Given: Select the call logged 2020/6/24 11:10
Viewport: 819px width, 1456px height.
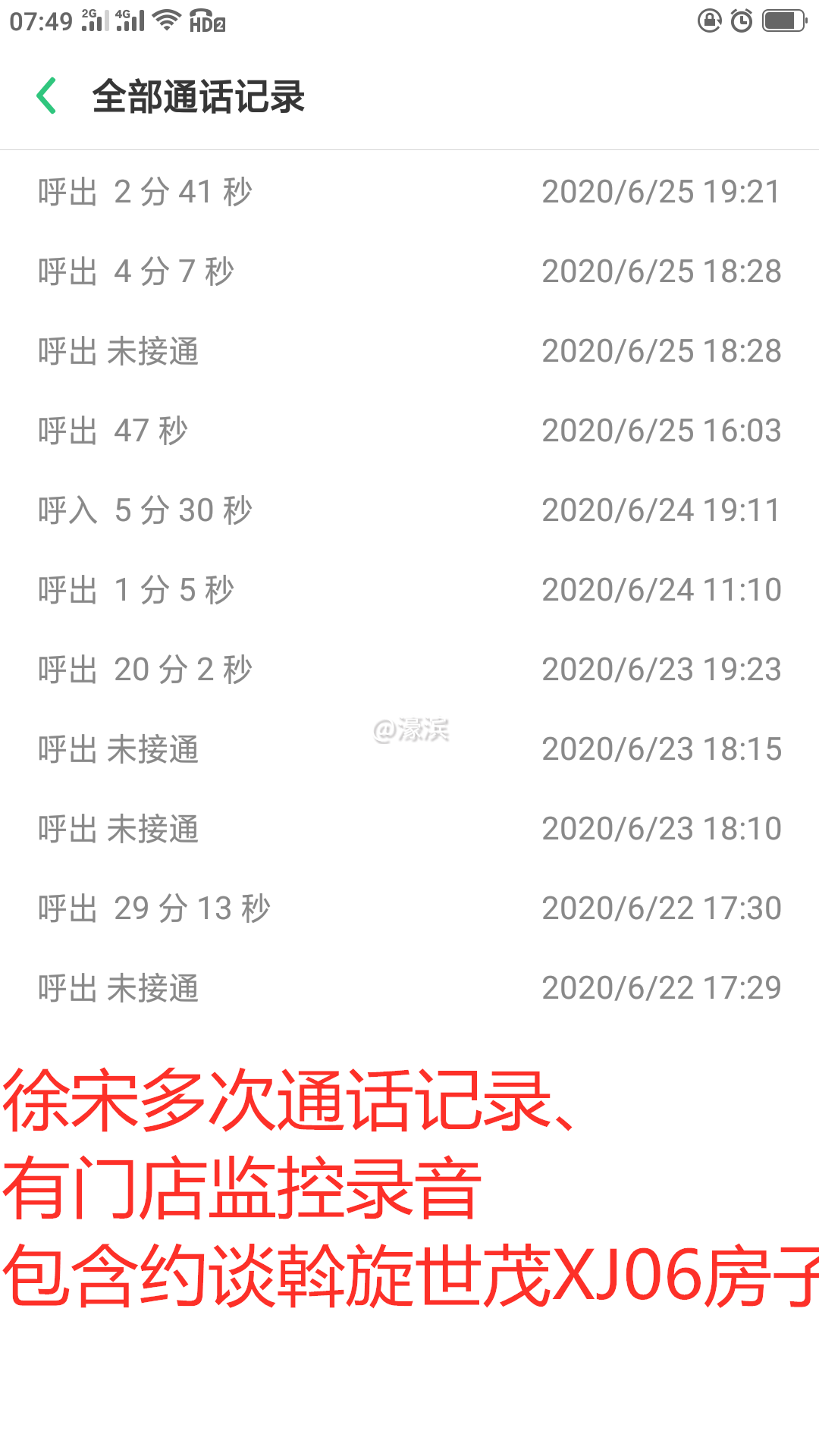Looking at the screenshot, I should click(x=409, y=589).
